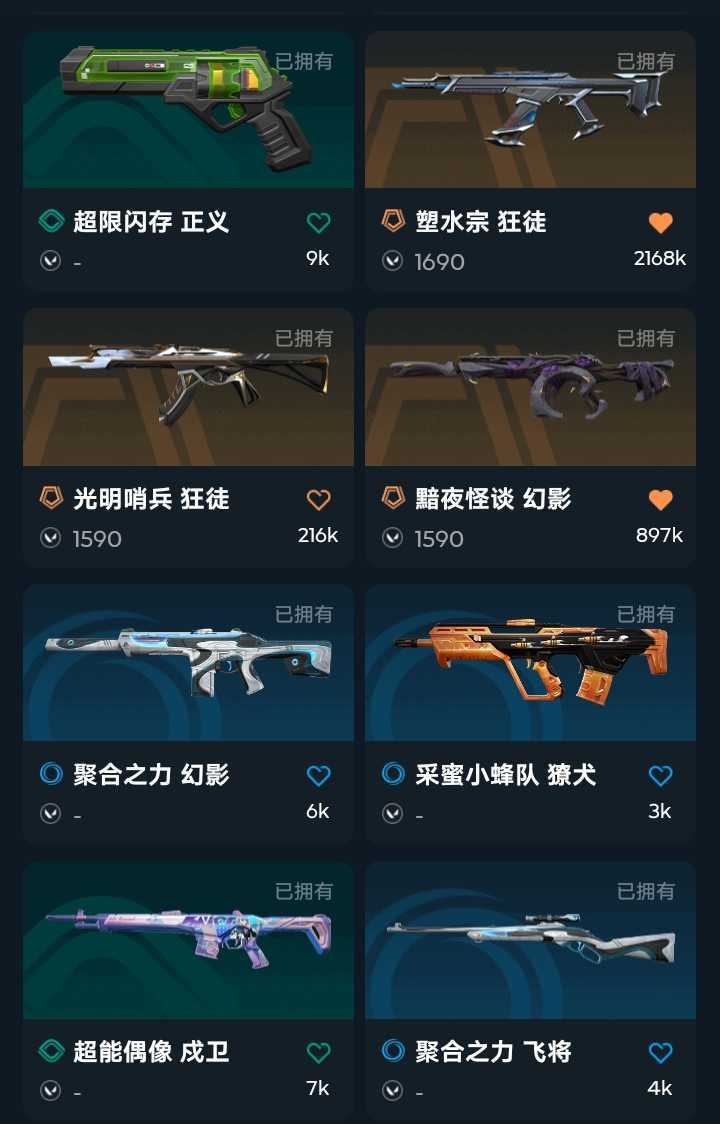Open the 超限闪存 正义 skin card

pos(188,110)
